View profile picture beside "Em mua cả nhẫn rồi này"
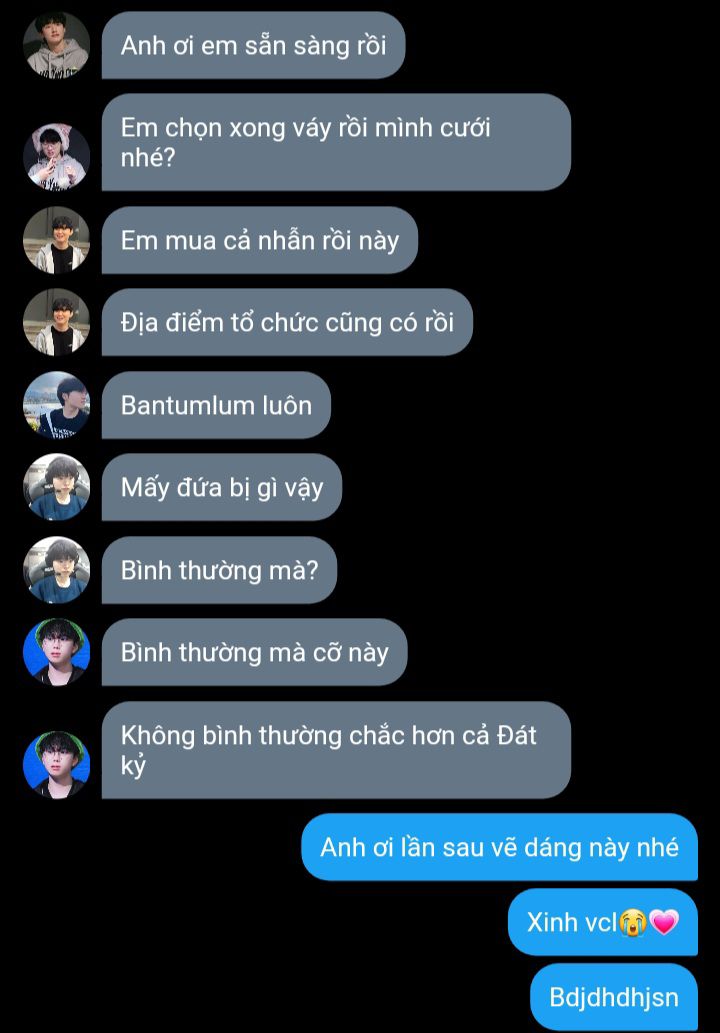The width and height of the screenshot is (720, 1033). [56, 240]
